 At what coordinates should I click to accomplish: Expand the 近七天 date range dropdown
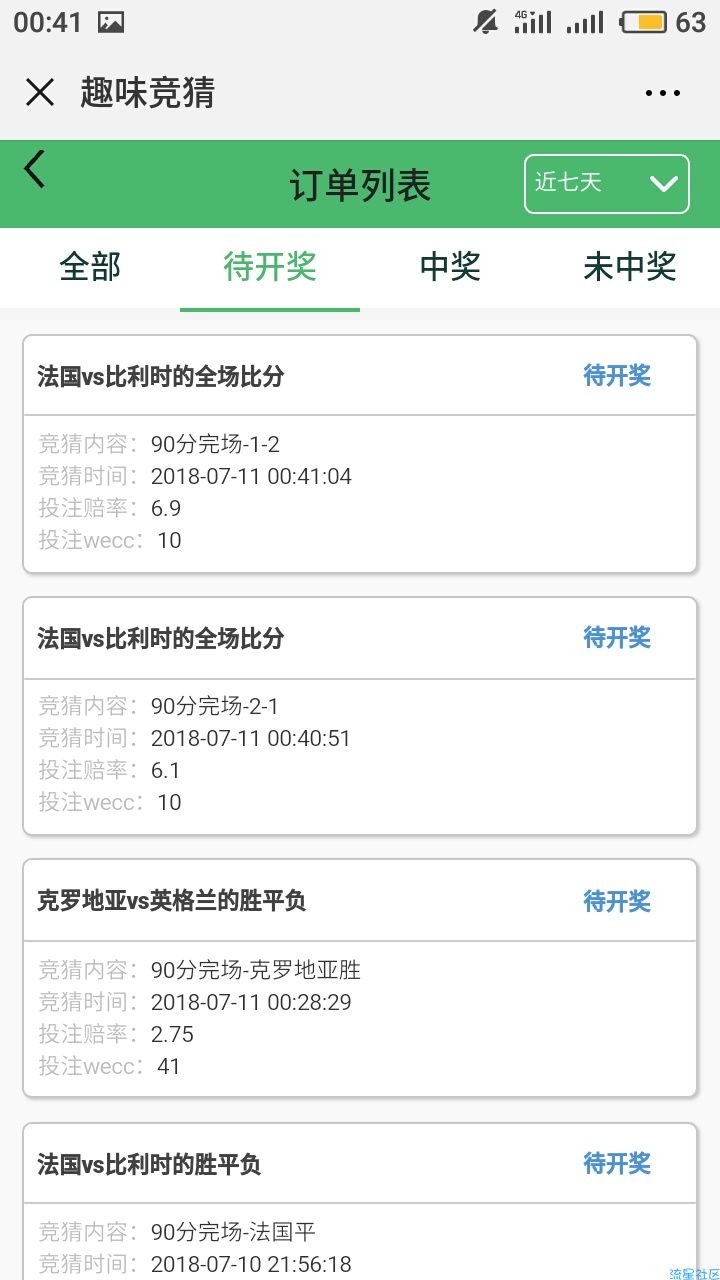607,184
